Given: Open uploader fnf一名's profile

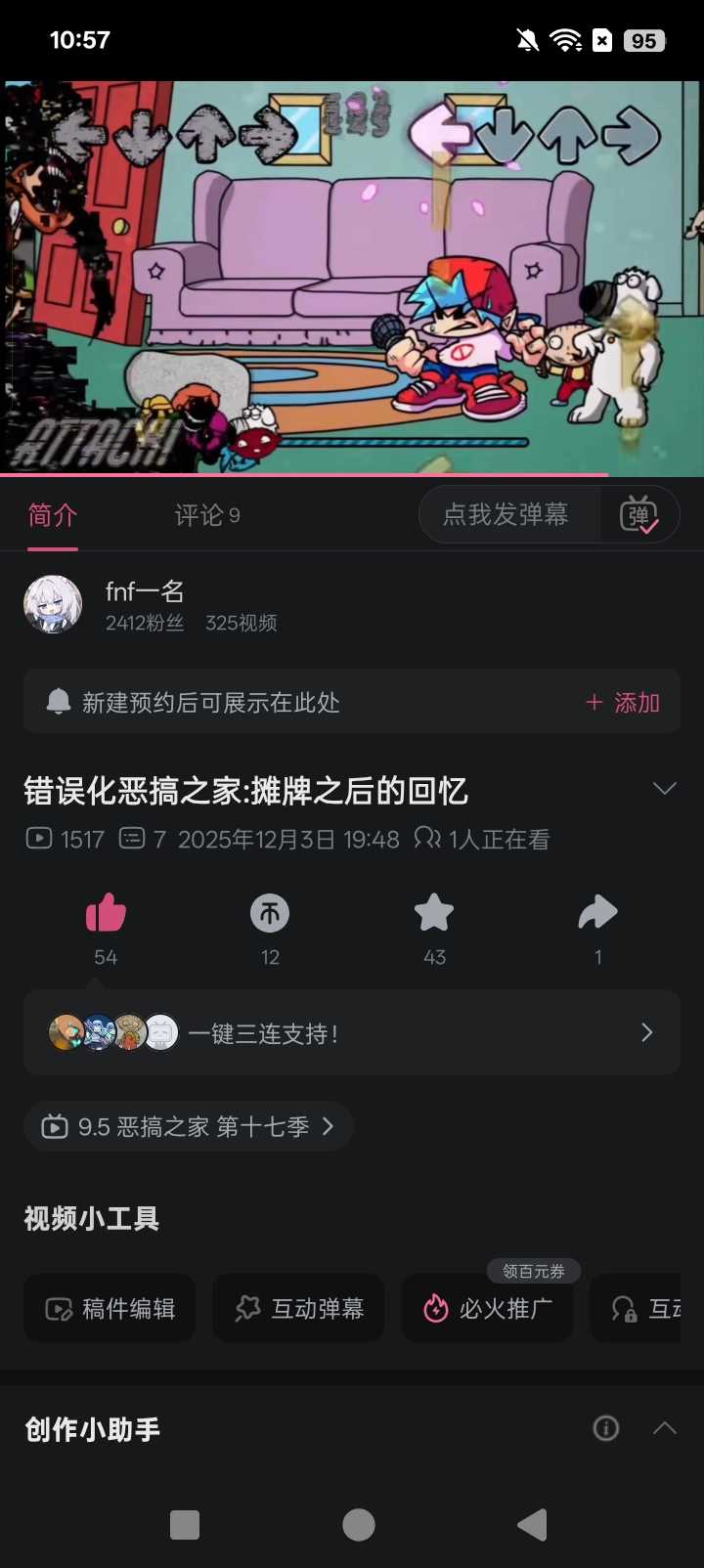Looking at the screenshot, I should click(145, 604).
